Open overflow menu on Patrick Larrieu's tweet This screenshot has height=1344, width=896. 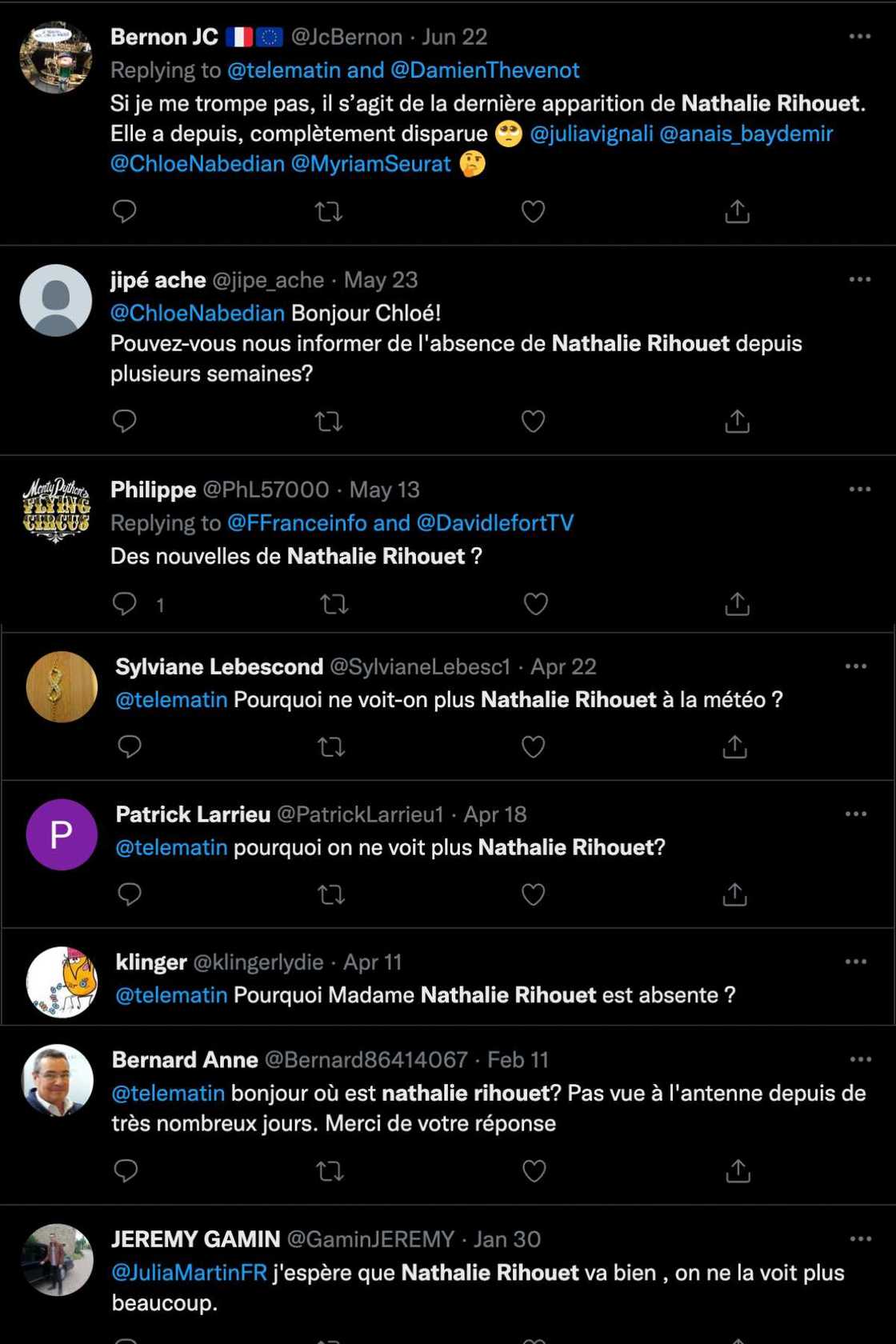coord(855,814)
